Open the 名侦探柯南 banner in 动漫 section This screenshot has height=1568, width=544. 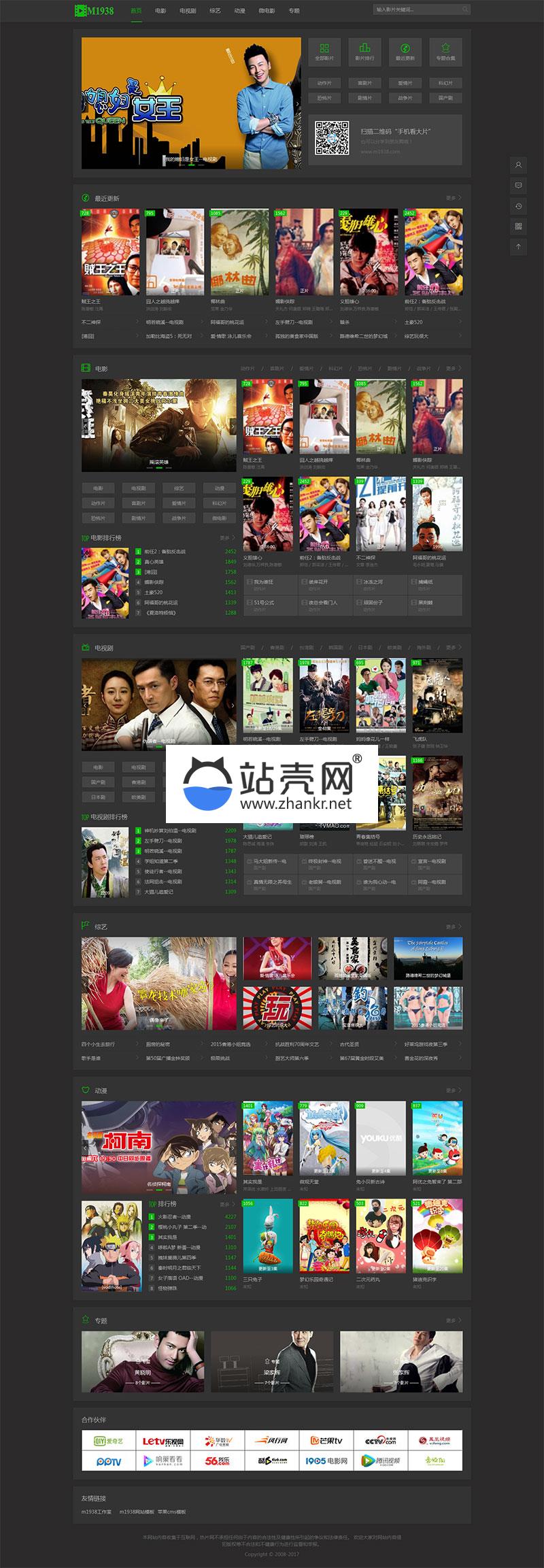coord(158,1147)
